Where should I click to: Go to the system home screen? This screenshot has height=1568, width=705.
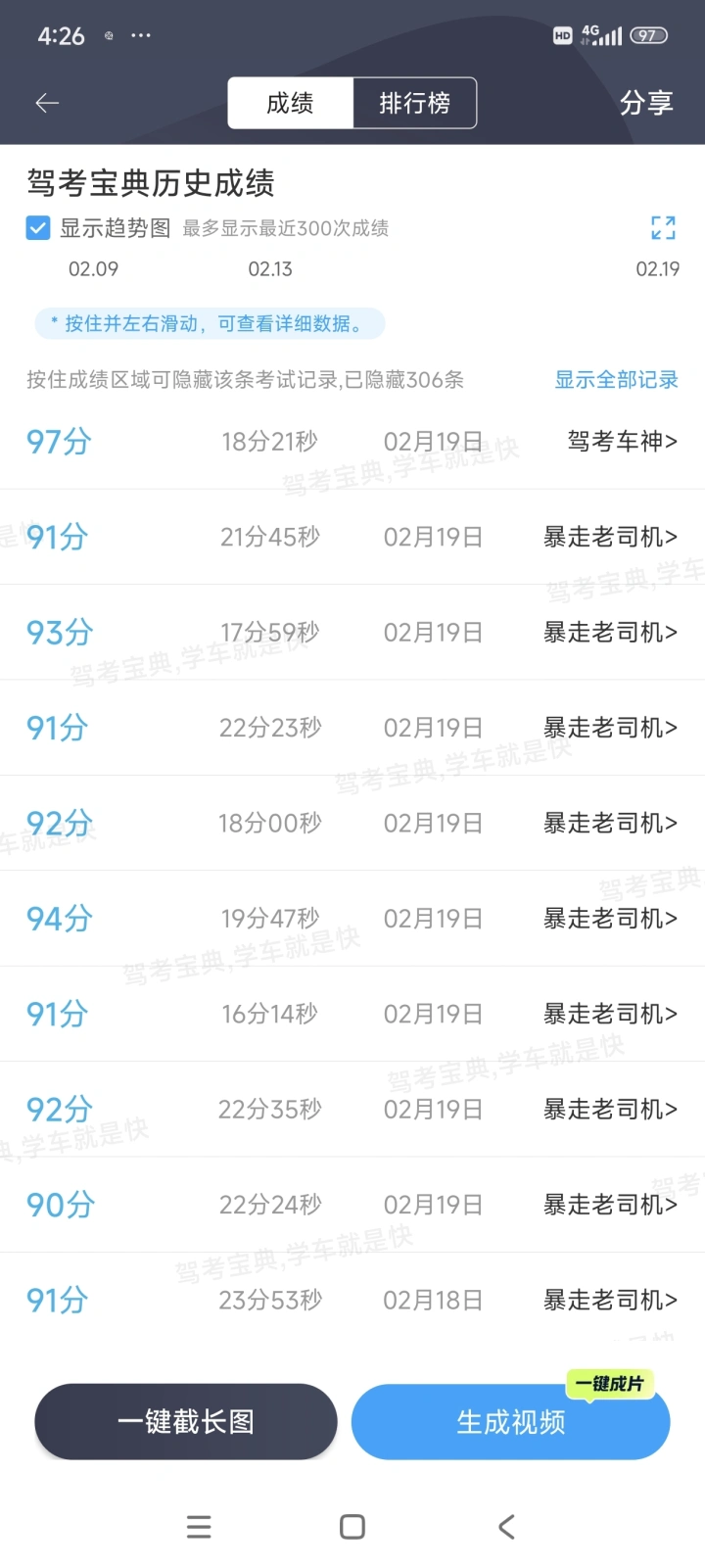[x=352, y=1526]
